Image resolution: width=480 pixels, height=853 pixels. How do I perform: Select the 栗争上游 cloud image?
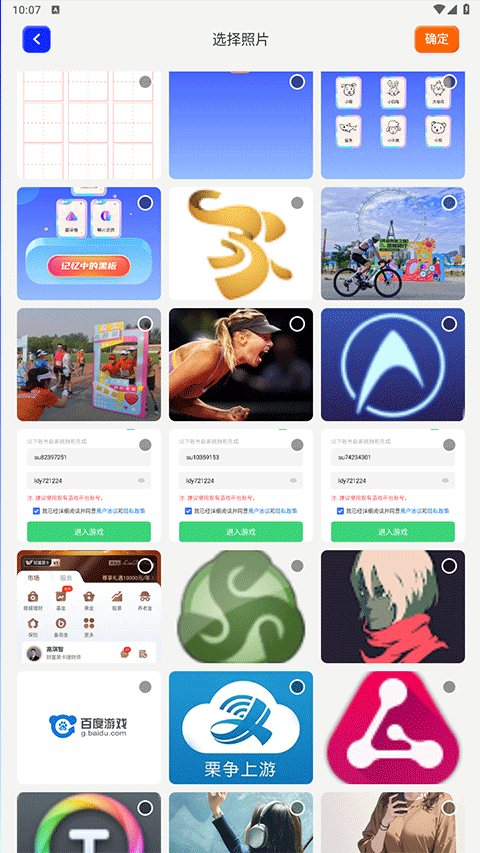click(241, 727)
